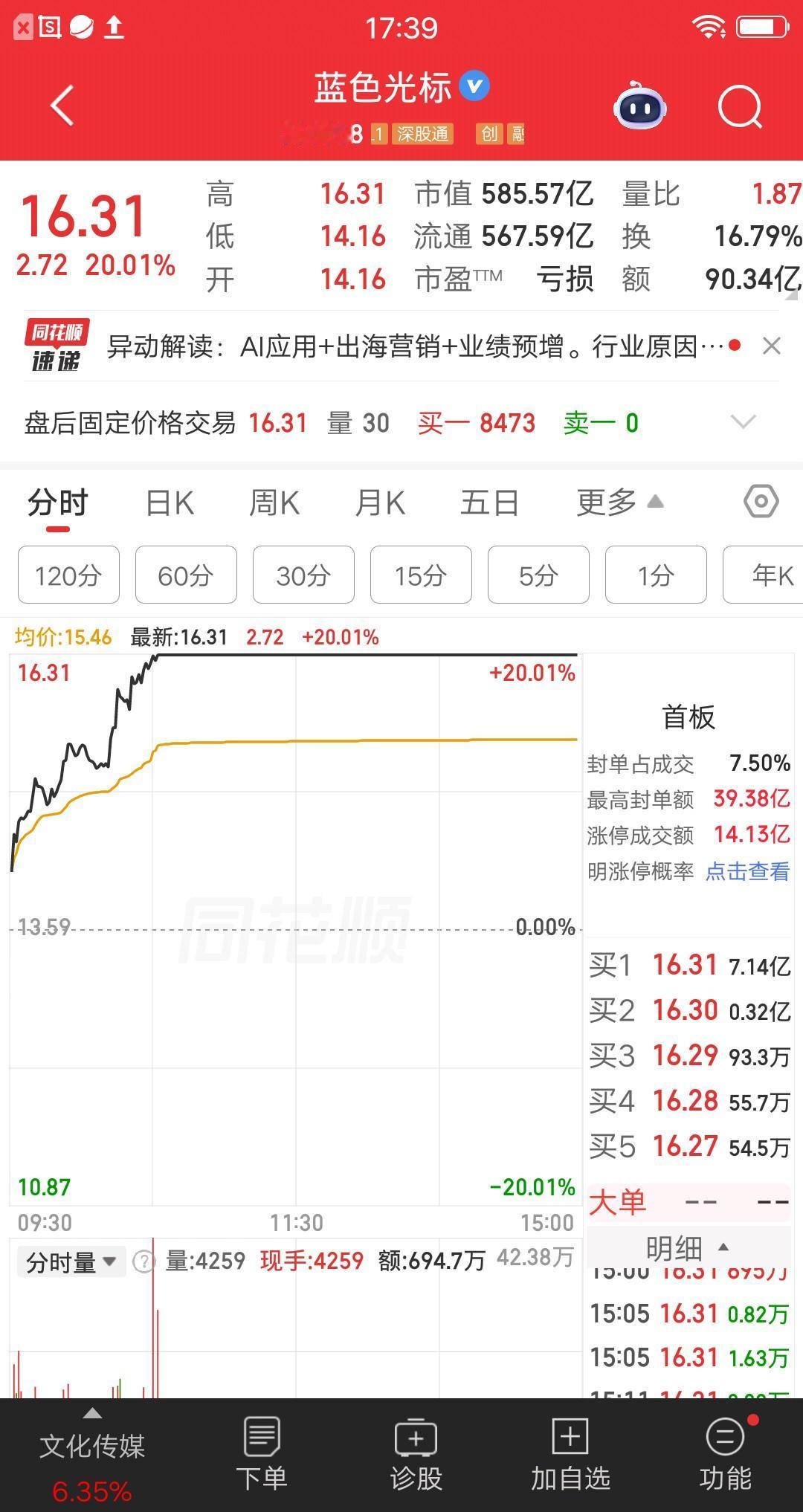Open the search icon at top right
This screenshot has width=803, height=1512.
[738, 106]
